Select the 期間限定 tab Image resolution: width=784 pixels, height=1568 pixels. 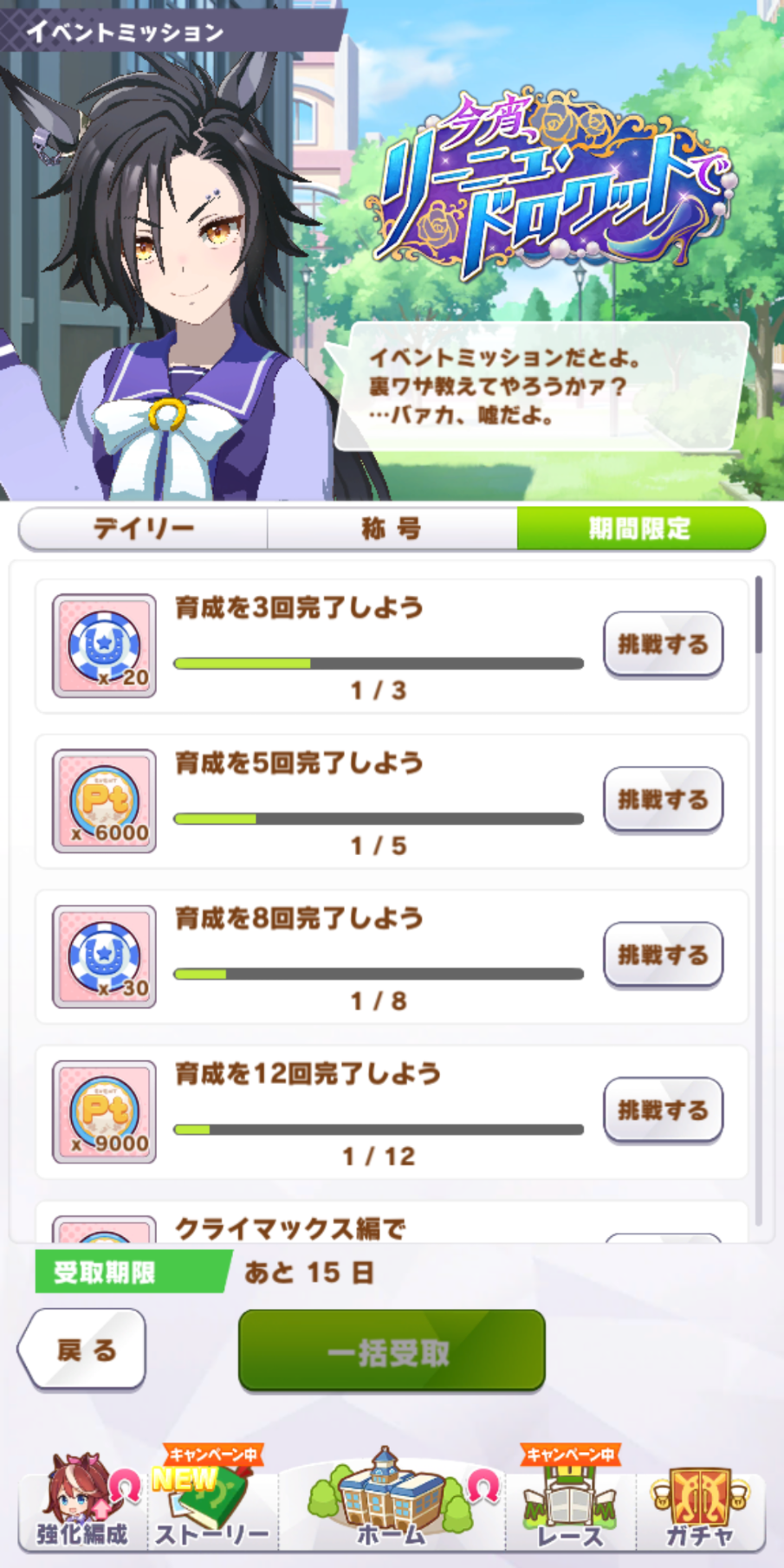pos(641,528)
